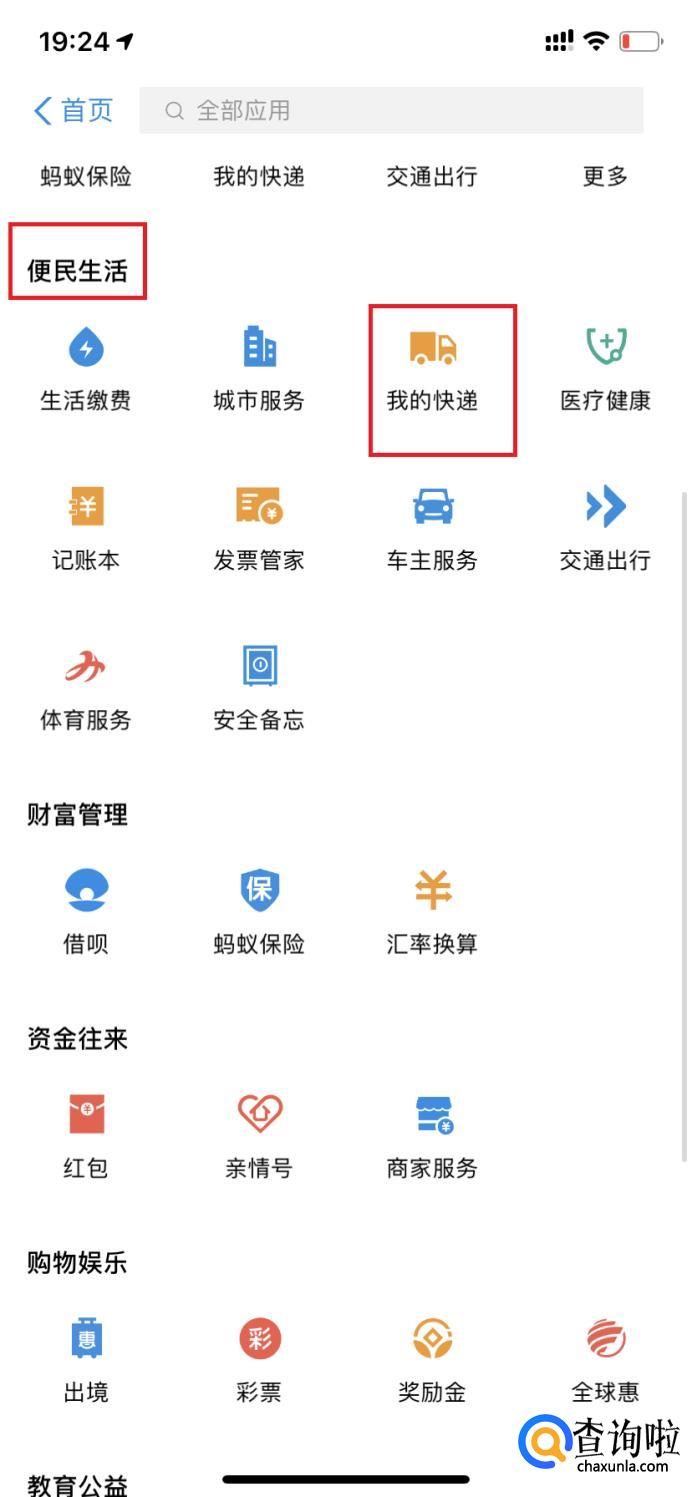Open 安全备忘
Screen dimensions: 692x1497
259,690
